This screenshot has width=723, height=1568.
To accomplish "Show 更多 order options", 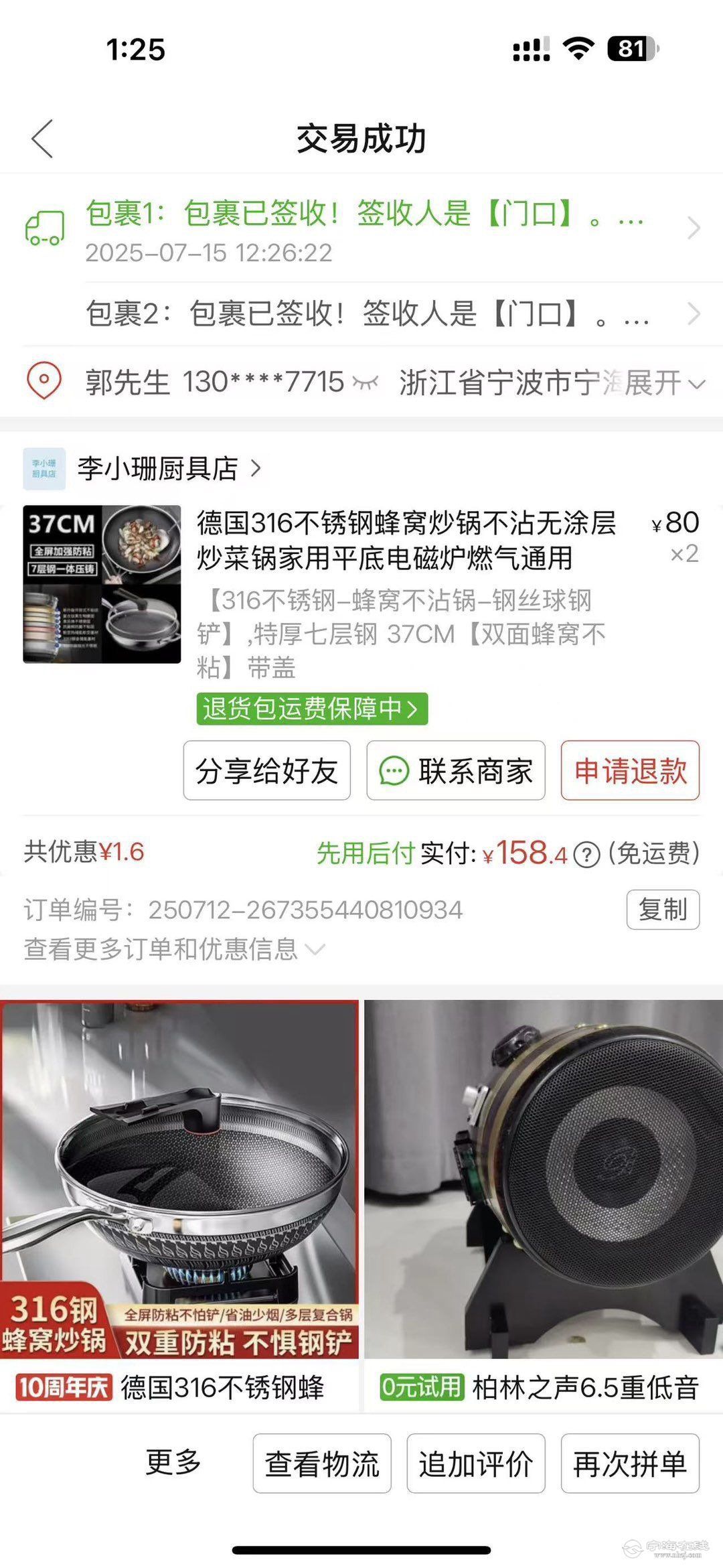I will 173,1462.
